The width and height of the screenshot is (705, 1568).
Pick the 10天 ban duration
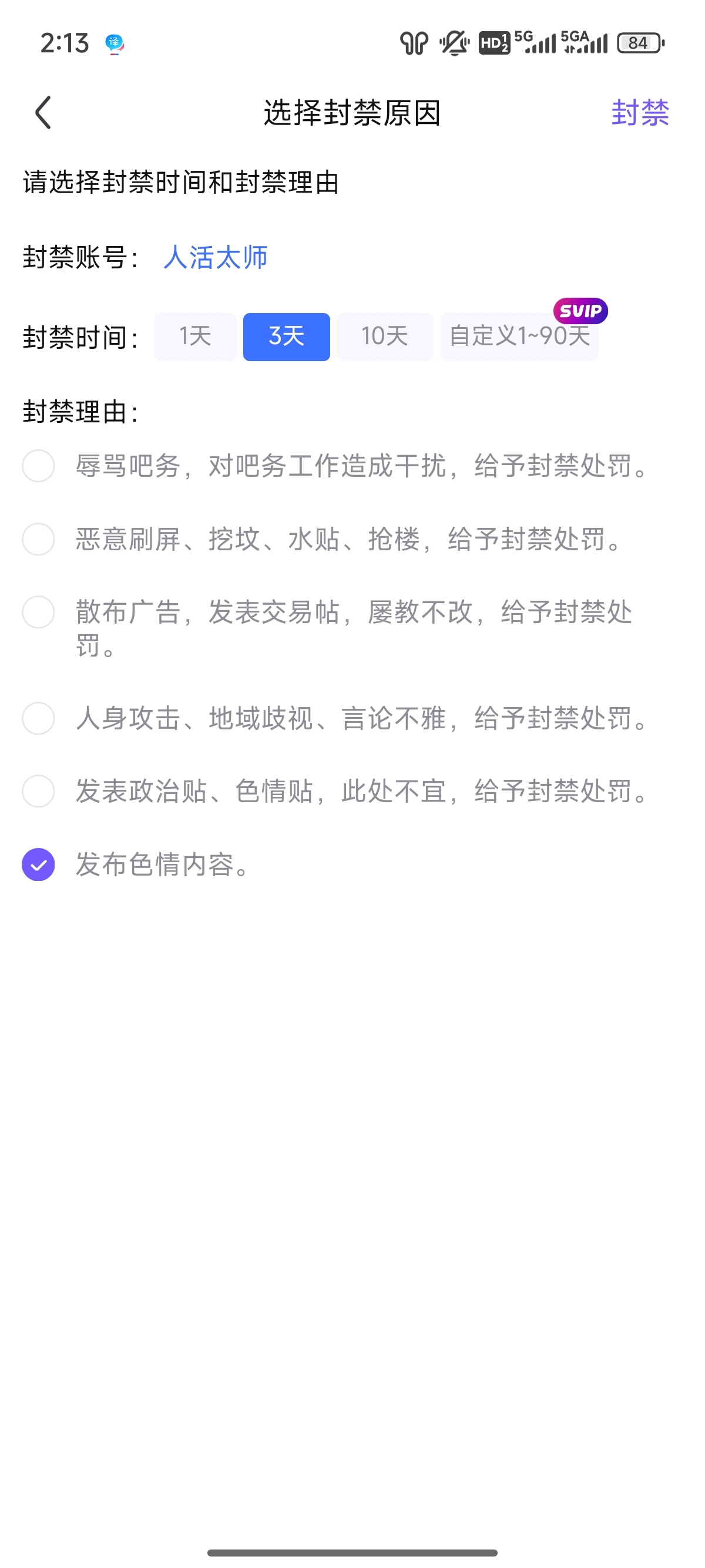point(385,337)
